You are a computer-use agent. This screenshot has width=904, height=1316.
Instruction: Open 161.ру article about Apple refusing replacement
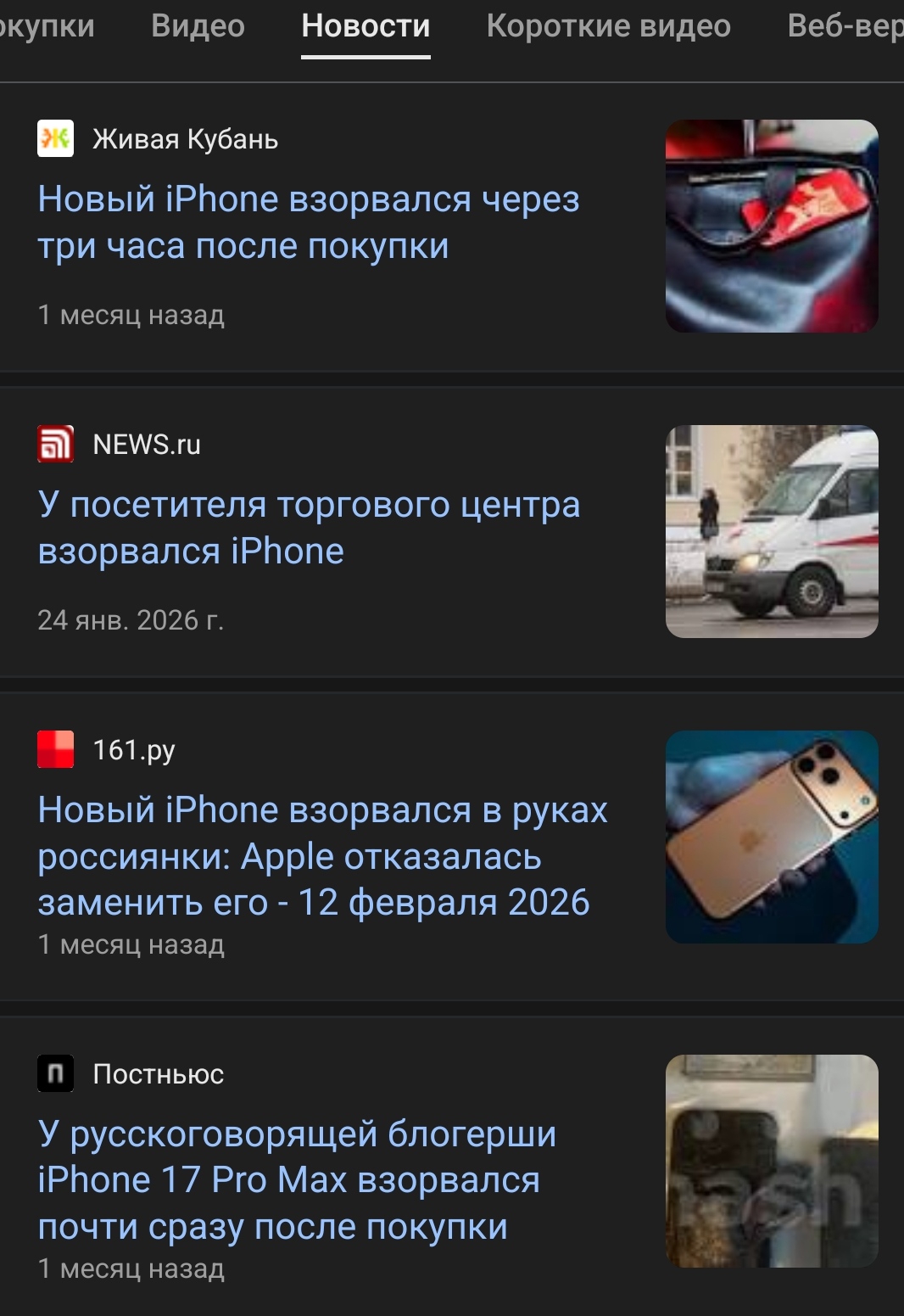coord(322,856)
